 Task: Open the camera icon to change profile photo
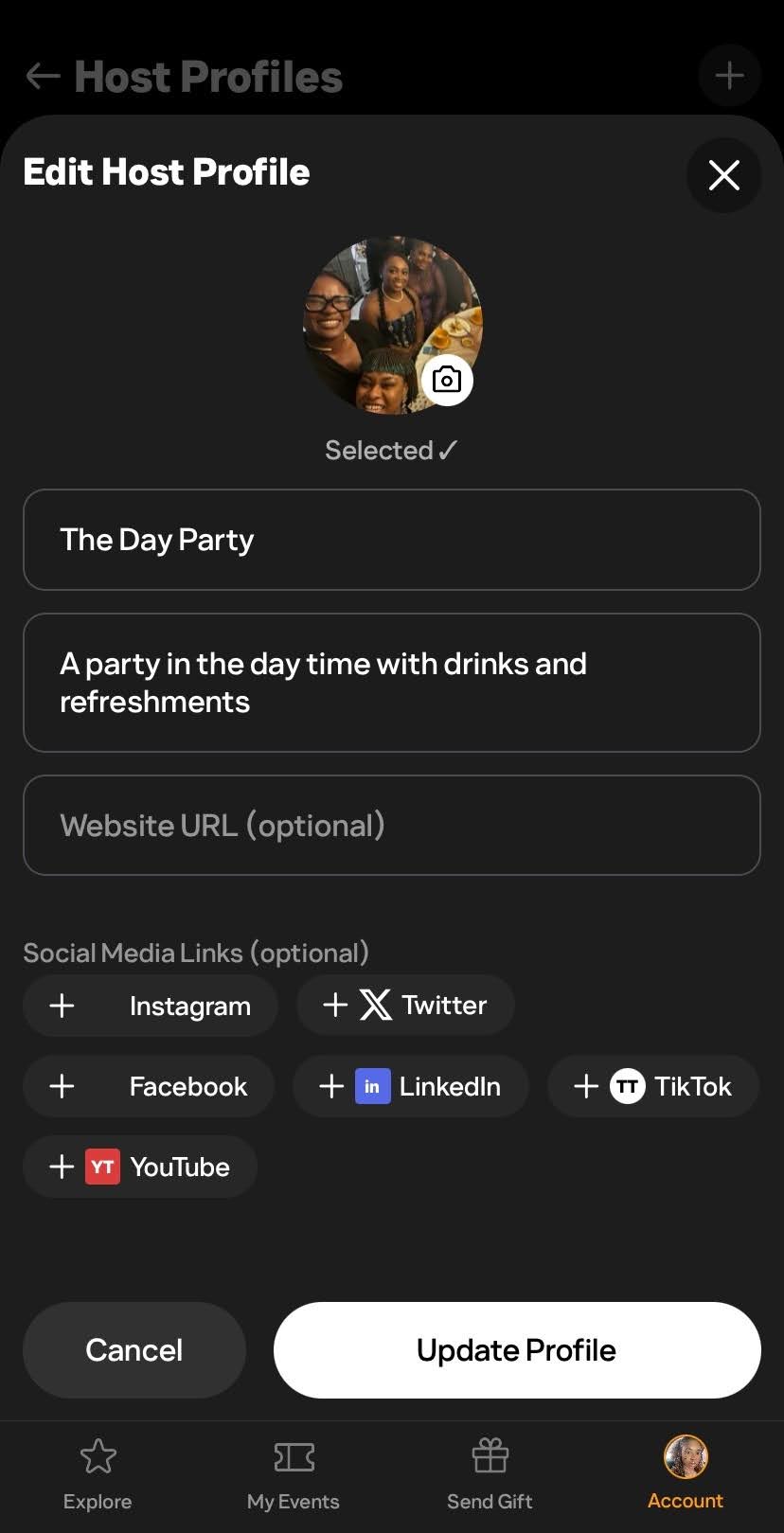[x=447, y=380]
